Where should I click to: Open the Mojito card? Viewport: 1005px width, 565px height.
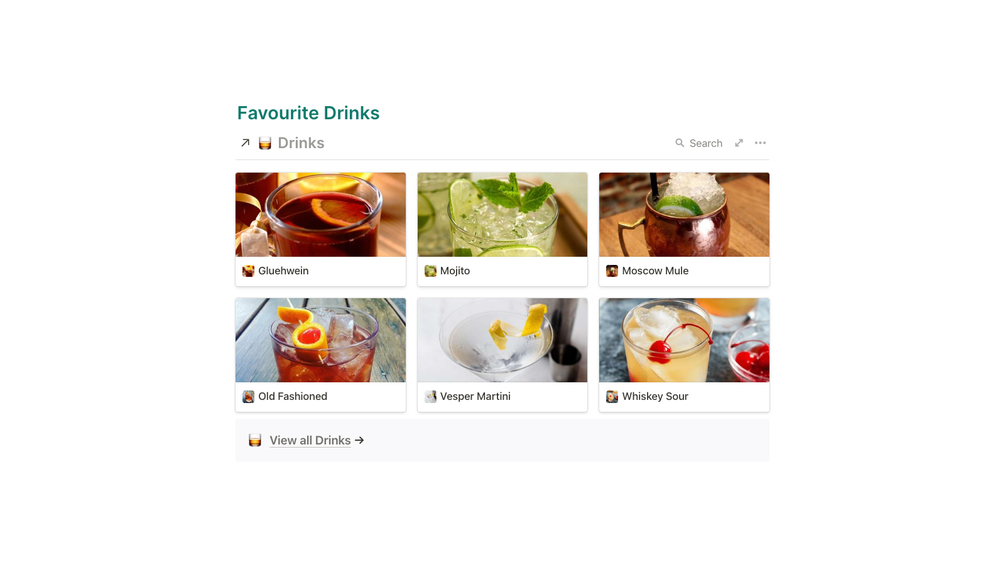click(502, 229)
